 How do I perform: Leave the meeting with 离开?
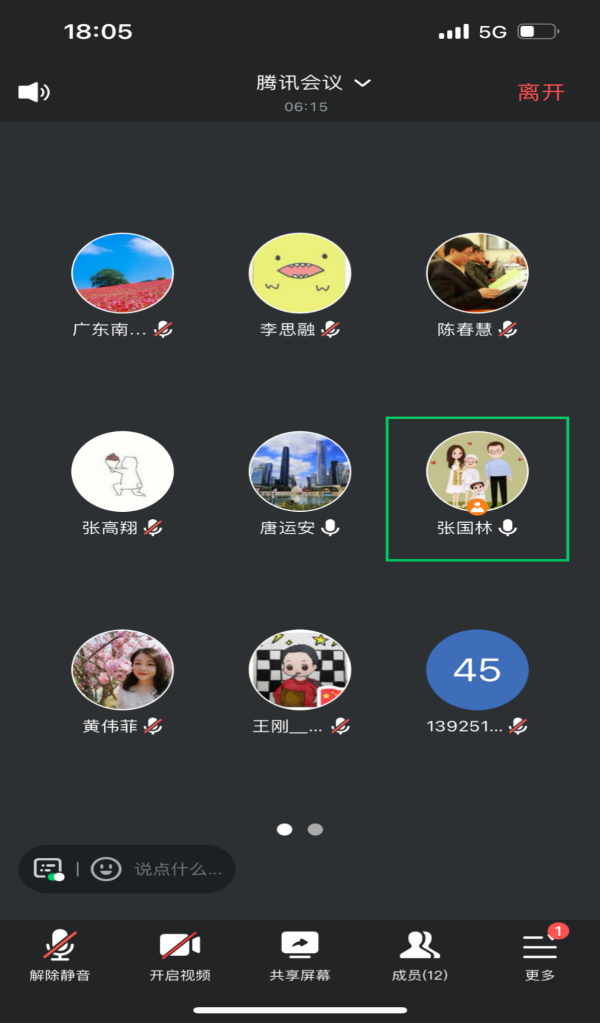[541, 92]
